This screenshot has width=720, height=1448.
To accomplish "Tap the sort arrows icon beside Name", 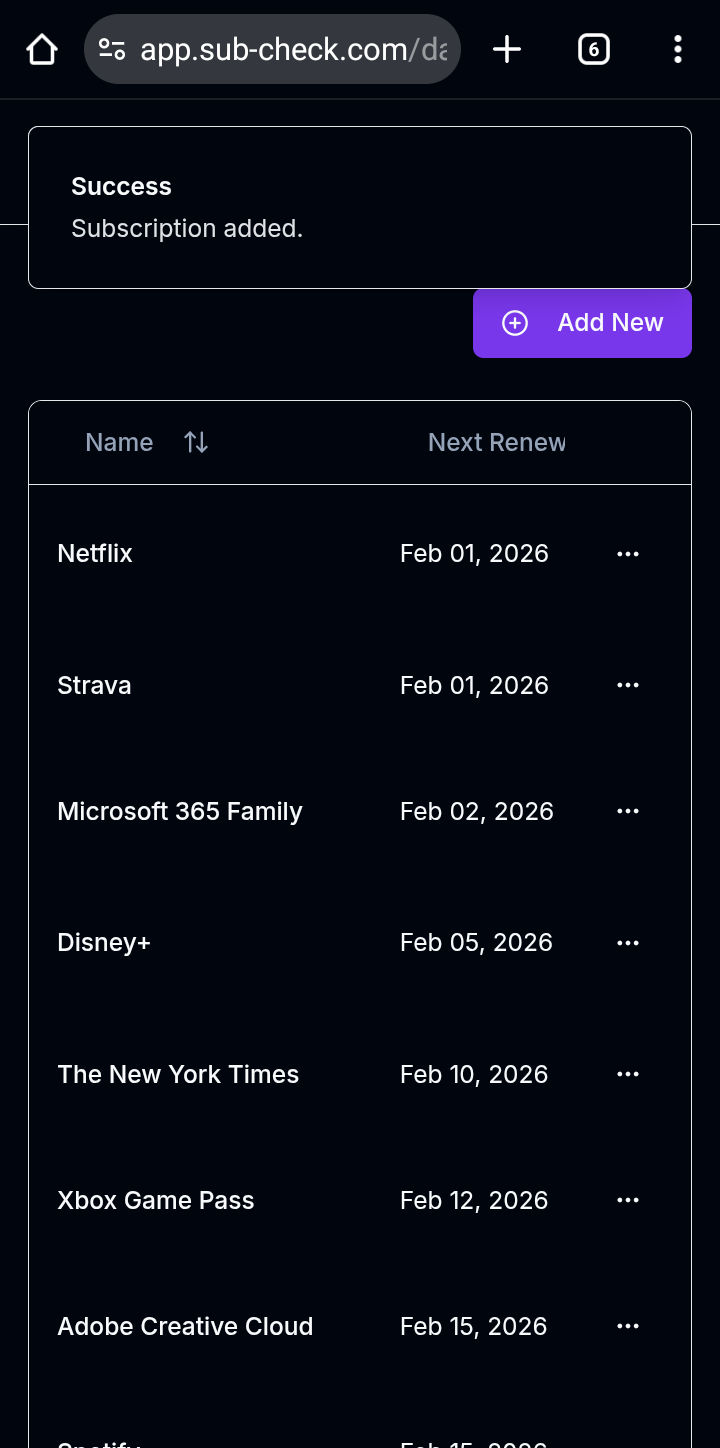I will coord(195,442).
